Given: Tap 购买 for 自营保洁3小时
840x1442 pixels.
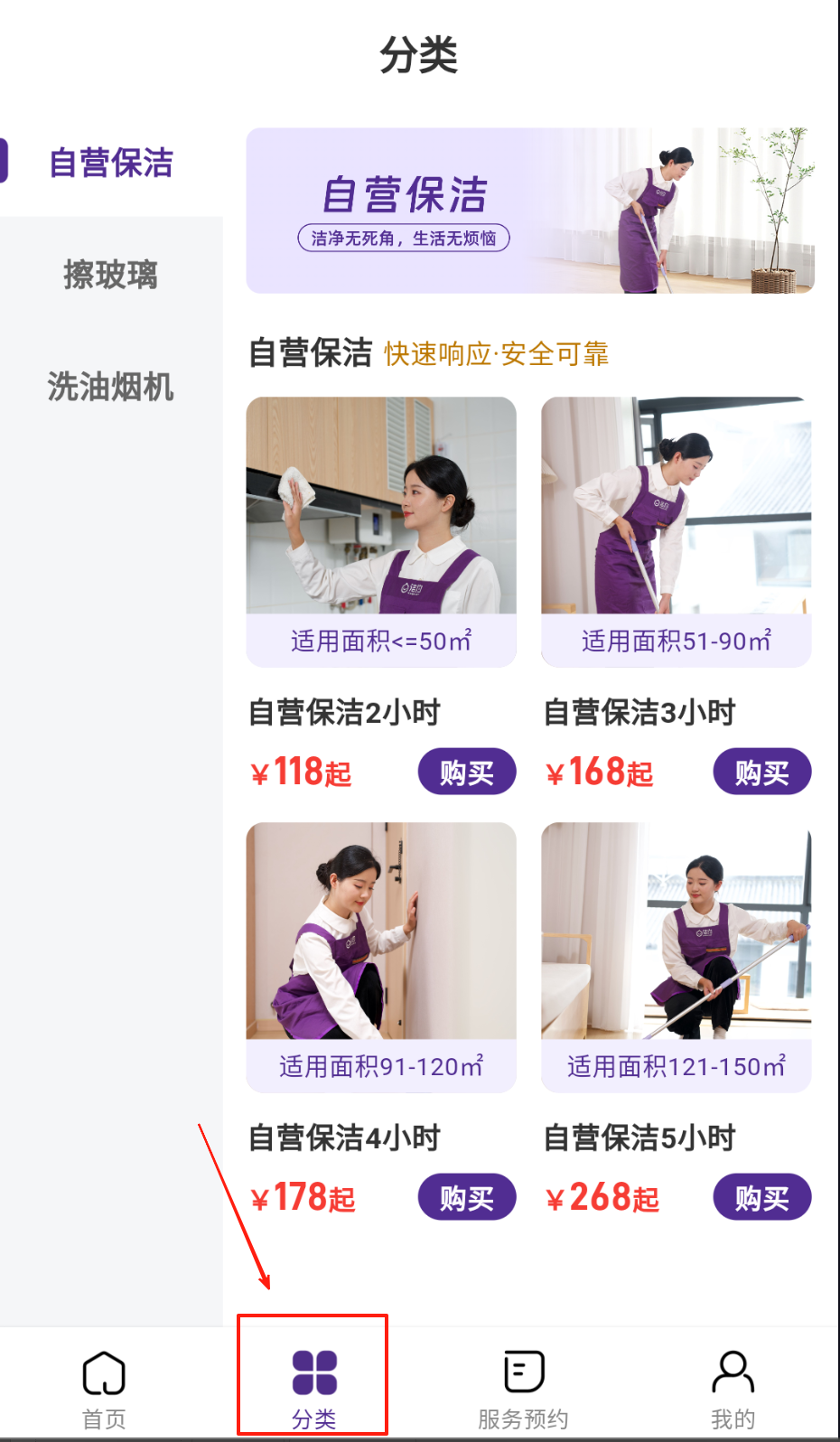Looking at the screenshot, I should [x=761, y=772].
